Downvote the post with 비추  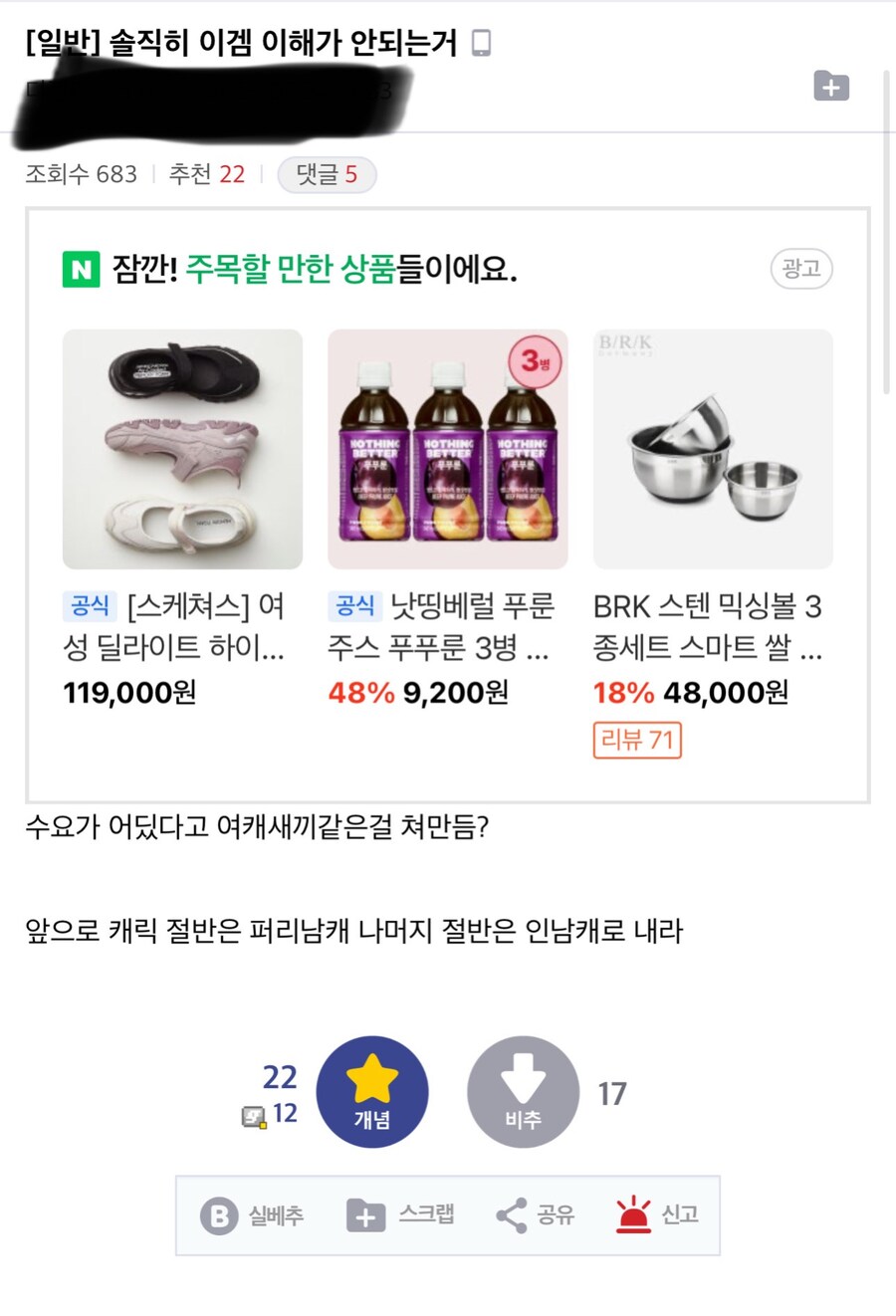pyautogui.click(x=523, y=1091)
